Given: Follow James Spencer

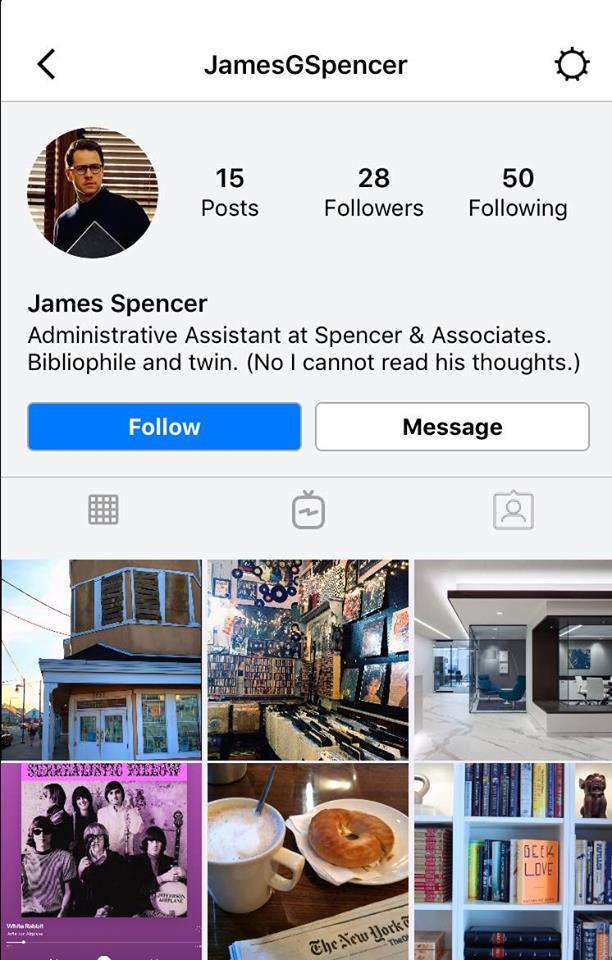Looking at the screenshot, I should point(164,427).
